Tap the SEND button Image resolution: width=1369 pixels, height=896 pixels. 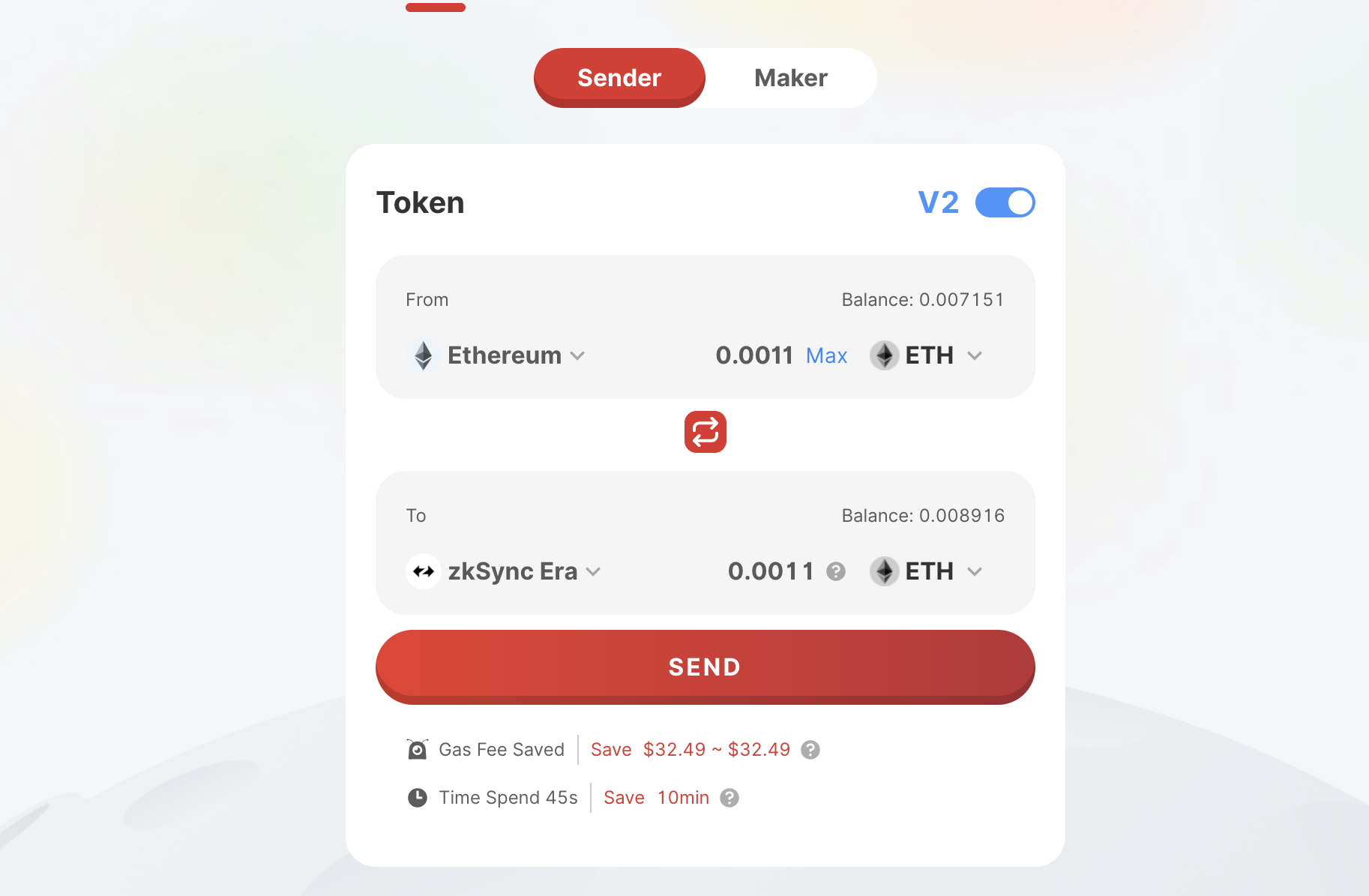click(705, 667)
